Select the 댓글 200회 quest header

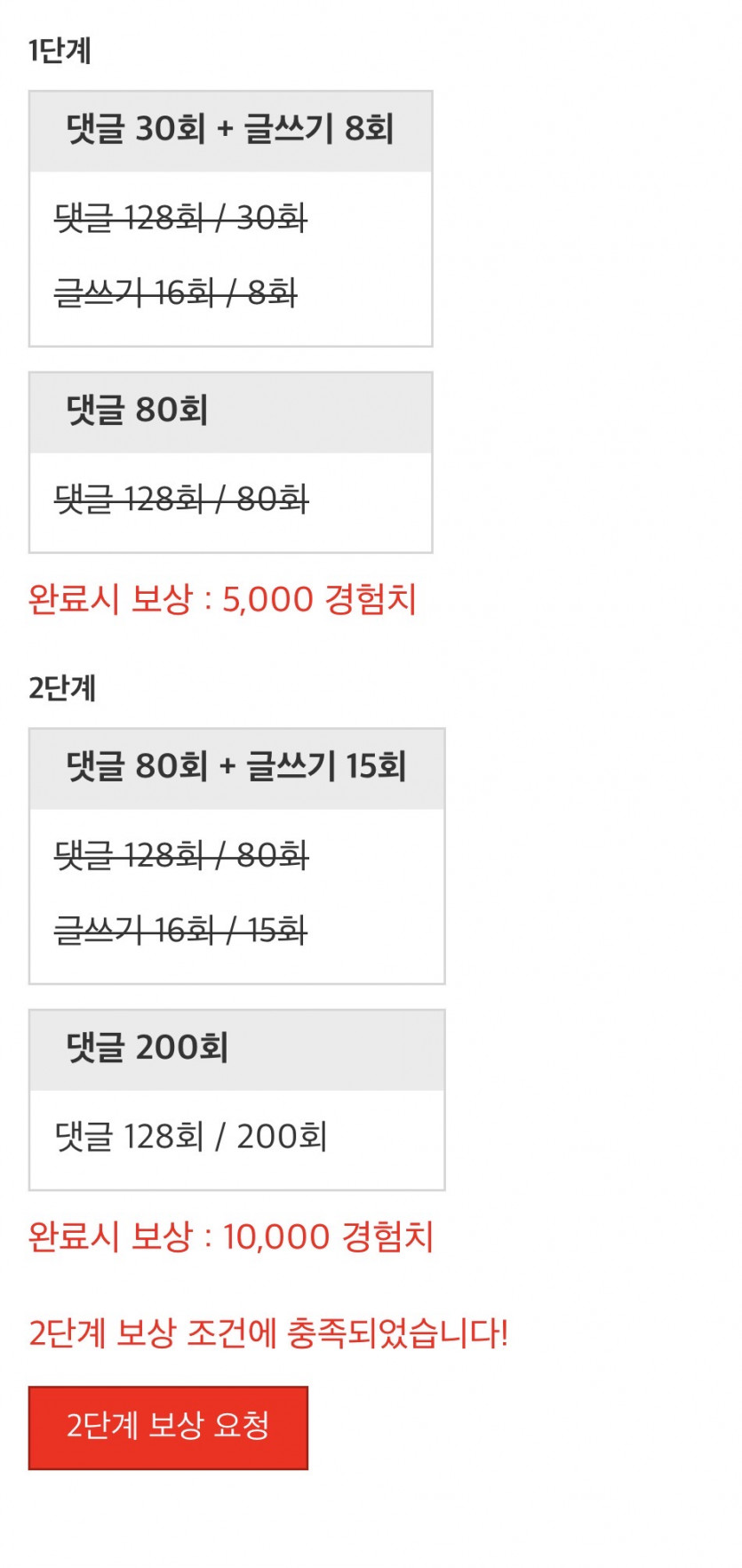[x=237, y=1049]
